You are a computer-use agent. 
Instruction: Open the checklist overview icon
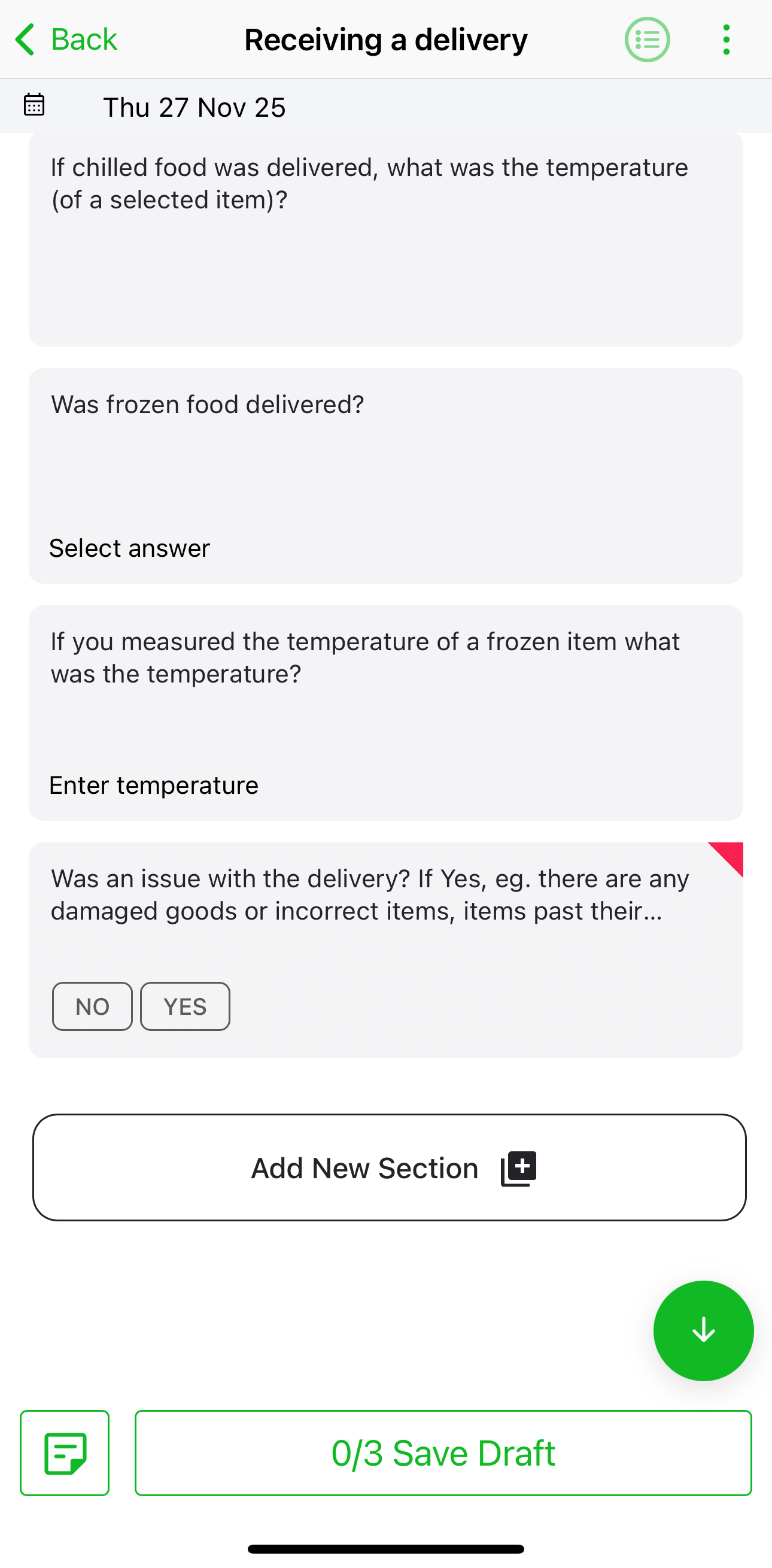coord(647,40)
